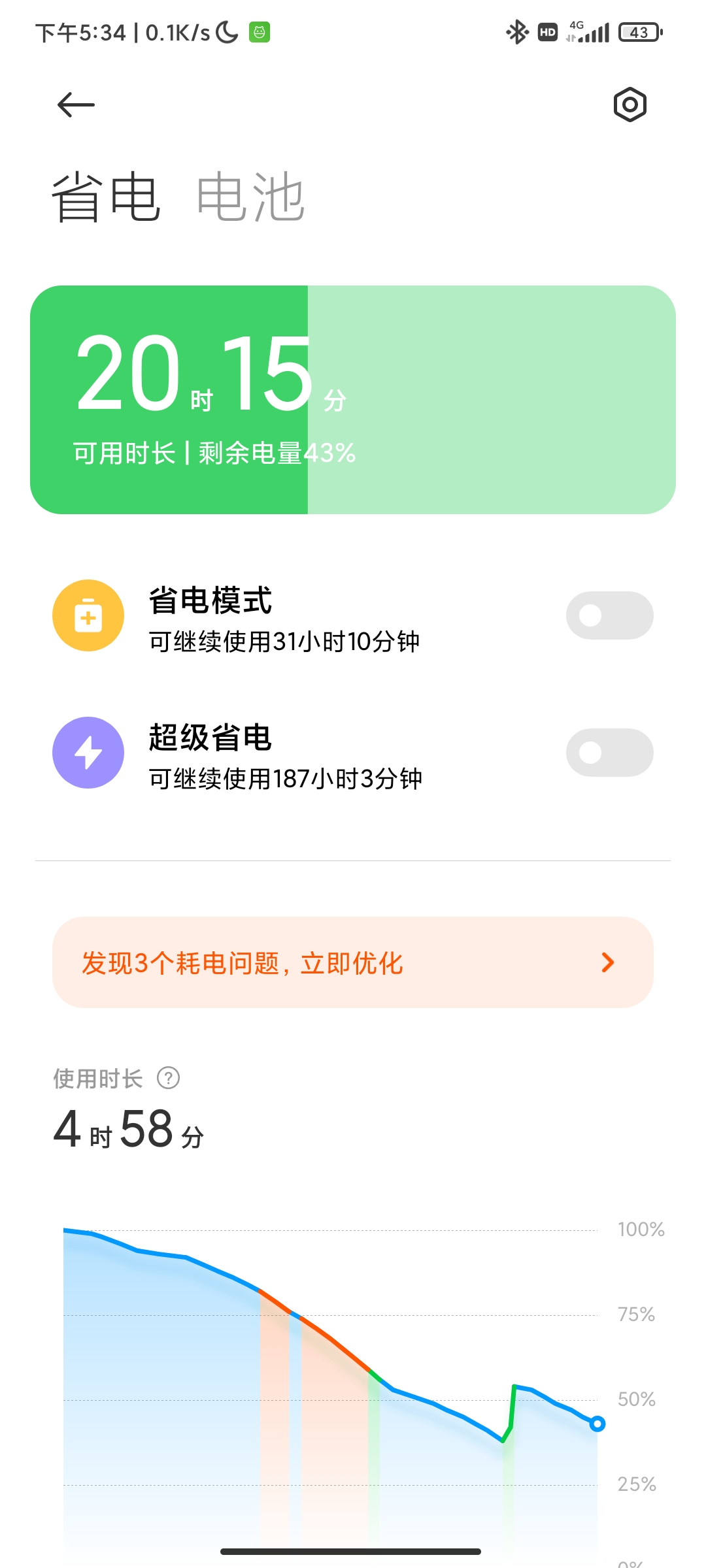The height and width of the screenshot is (1568, 706).
Task: Go back using the top-left arrow
Action: pyautogui.click(x=76, y=105)
